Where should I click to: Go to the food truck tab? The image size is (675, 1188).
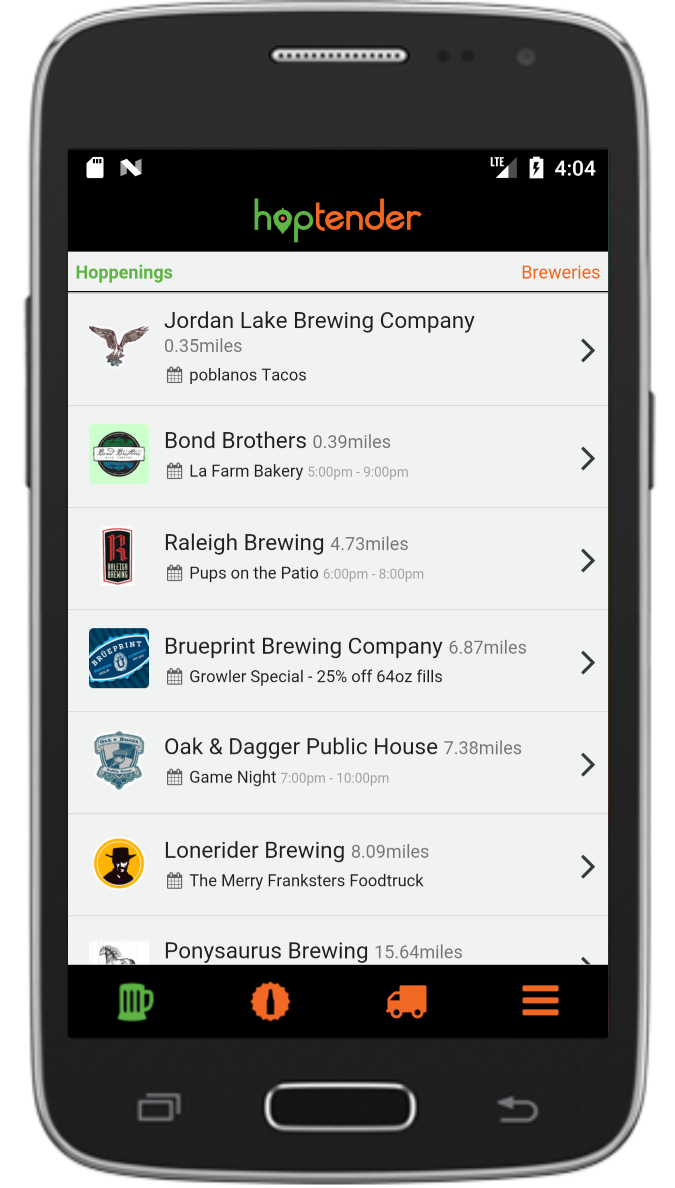[x=406, y=1001]
